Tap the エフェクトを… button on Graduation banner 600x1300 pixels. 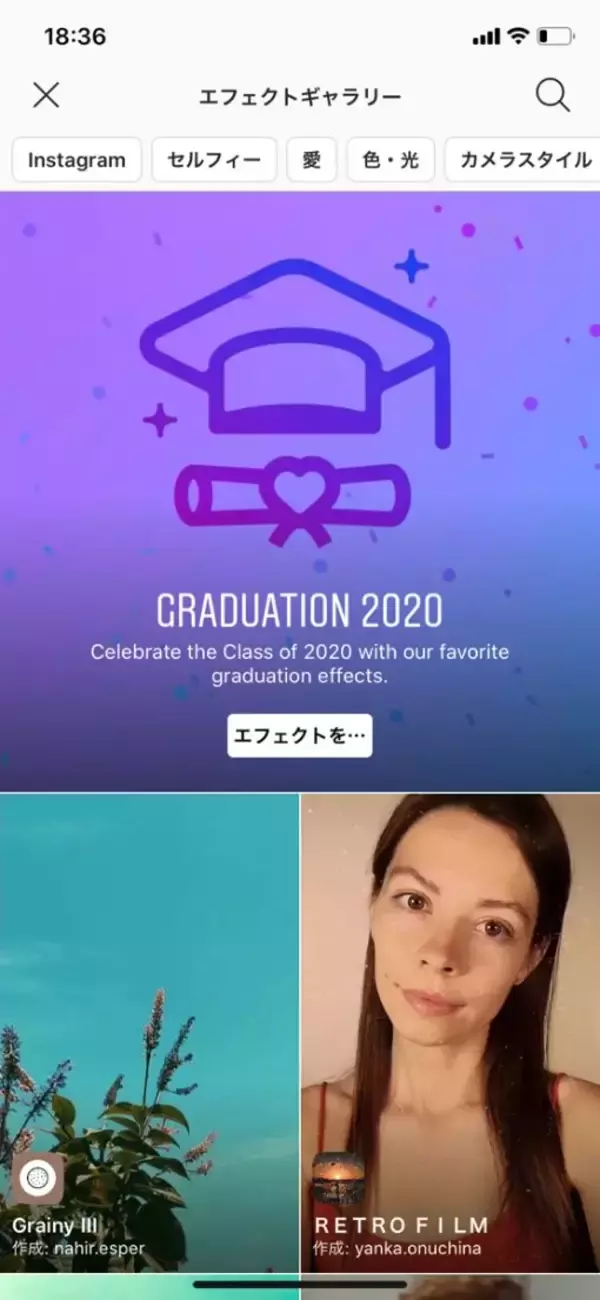(x=299, y=736)
